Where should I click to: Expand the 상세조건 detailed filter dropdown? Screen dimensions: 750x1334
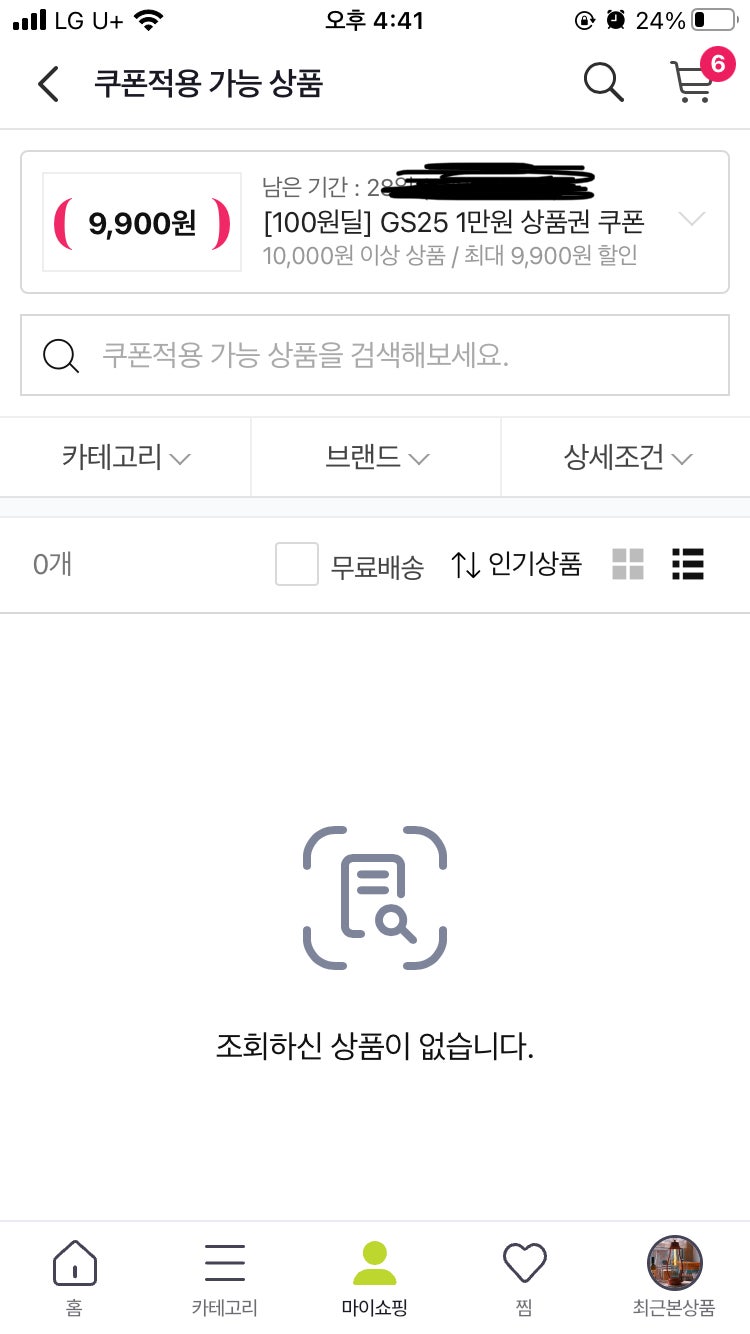pyautogui.click(x=627, y=457)
